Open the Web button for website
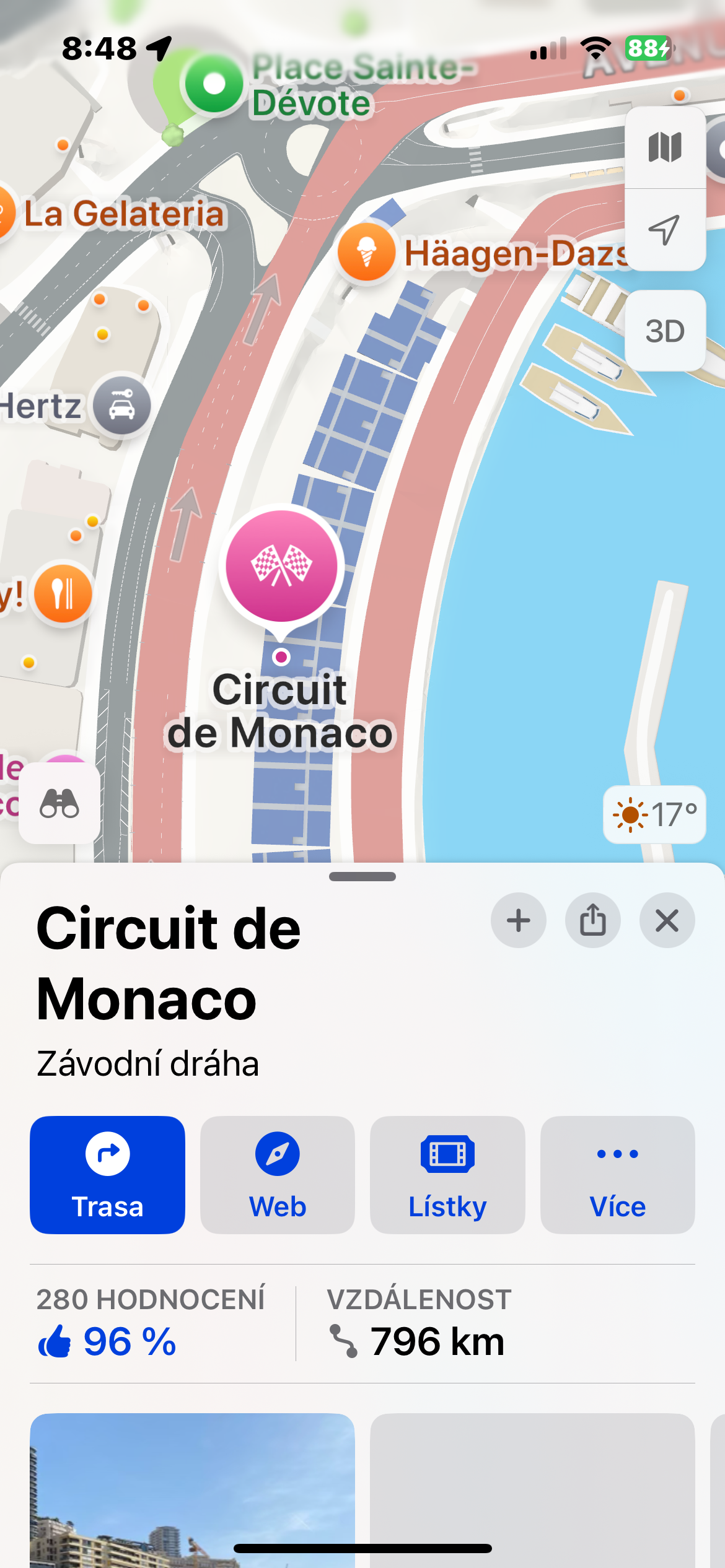Screen dimensions: 725x1568 coord(278,1175)
